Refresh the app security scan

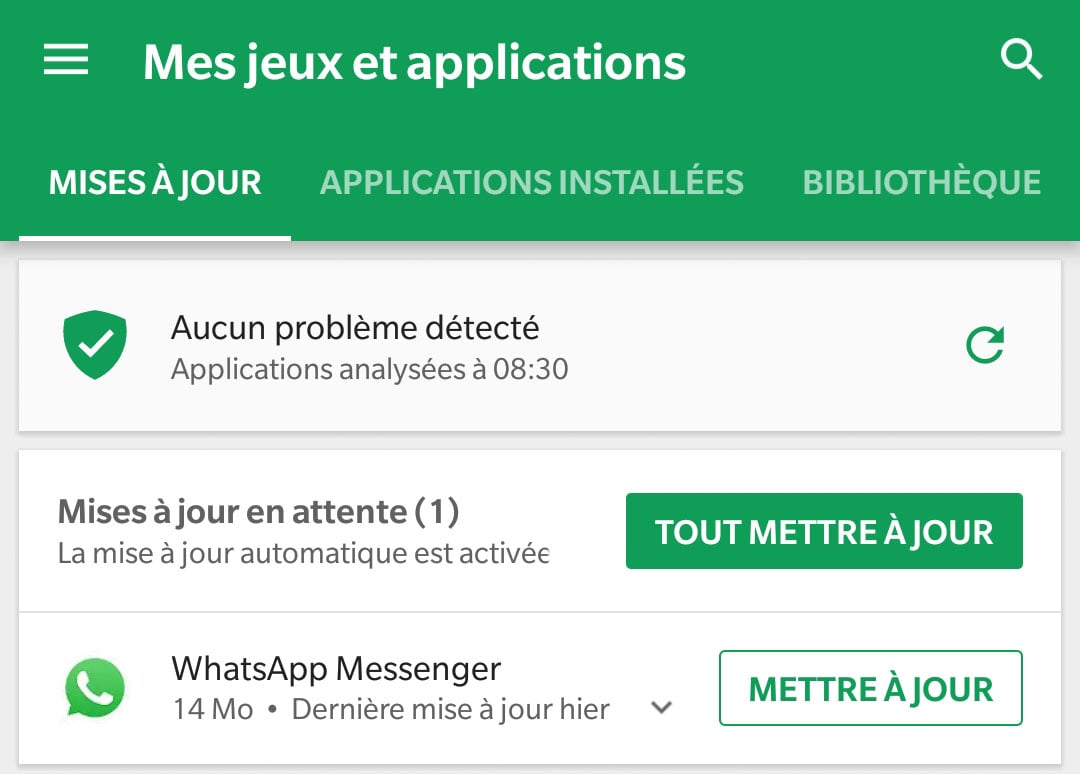click(x=985, y=346)
